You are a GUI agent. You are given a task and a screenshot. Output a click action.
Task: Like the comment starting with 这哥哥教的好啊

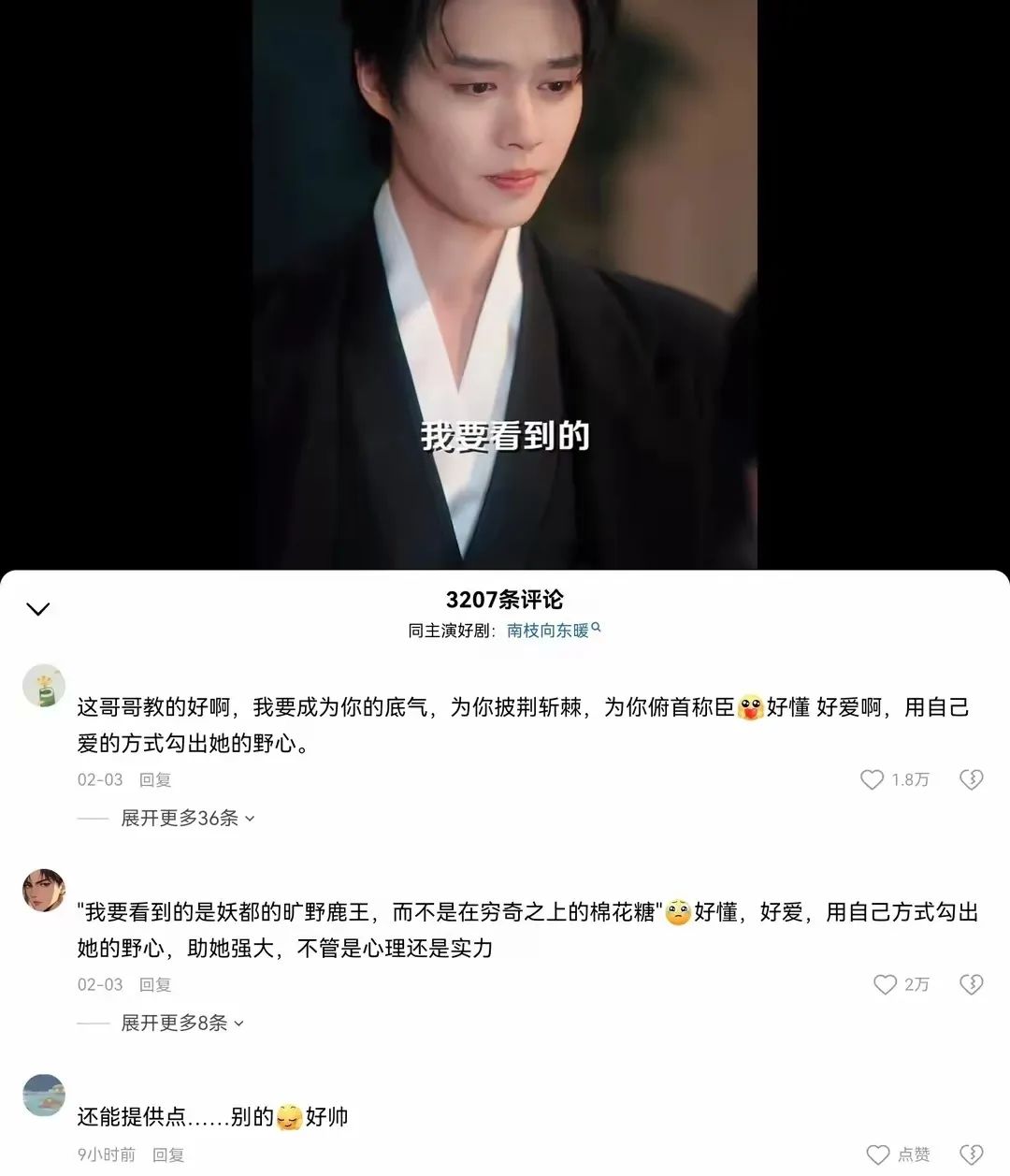(x=872, y=779)
